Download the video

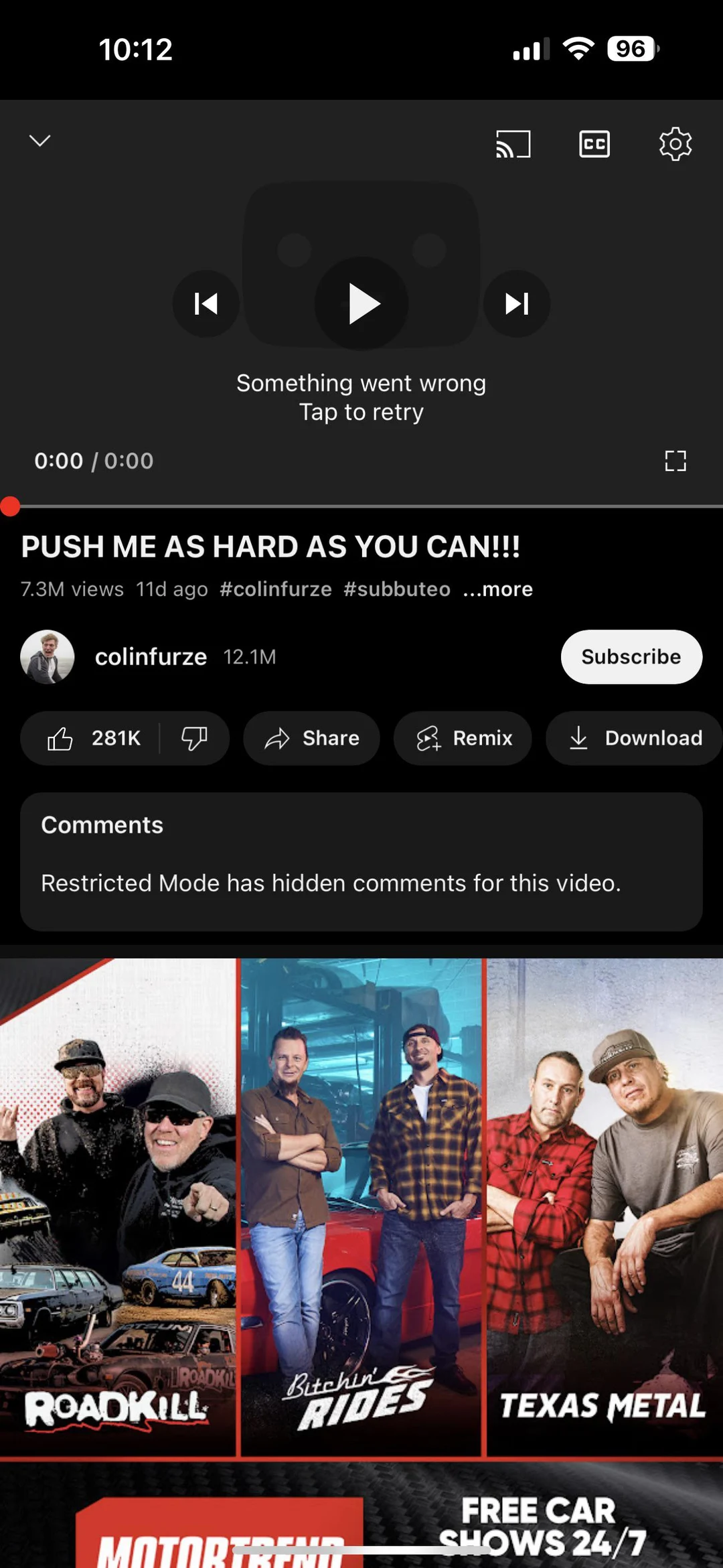pos(633,738)
